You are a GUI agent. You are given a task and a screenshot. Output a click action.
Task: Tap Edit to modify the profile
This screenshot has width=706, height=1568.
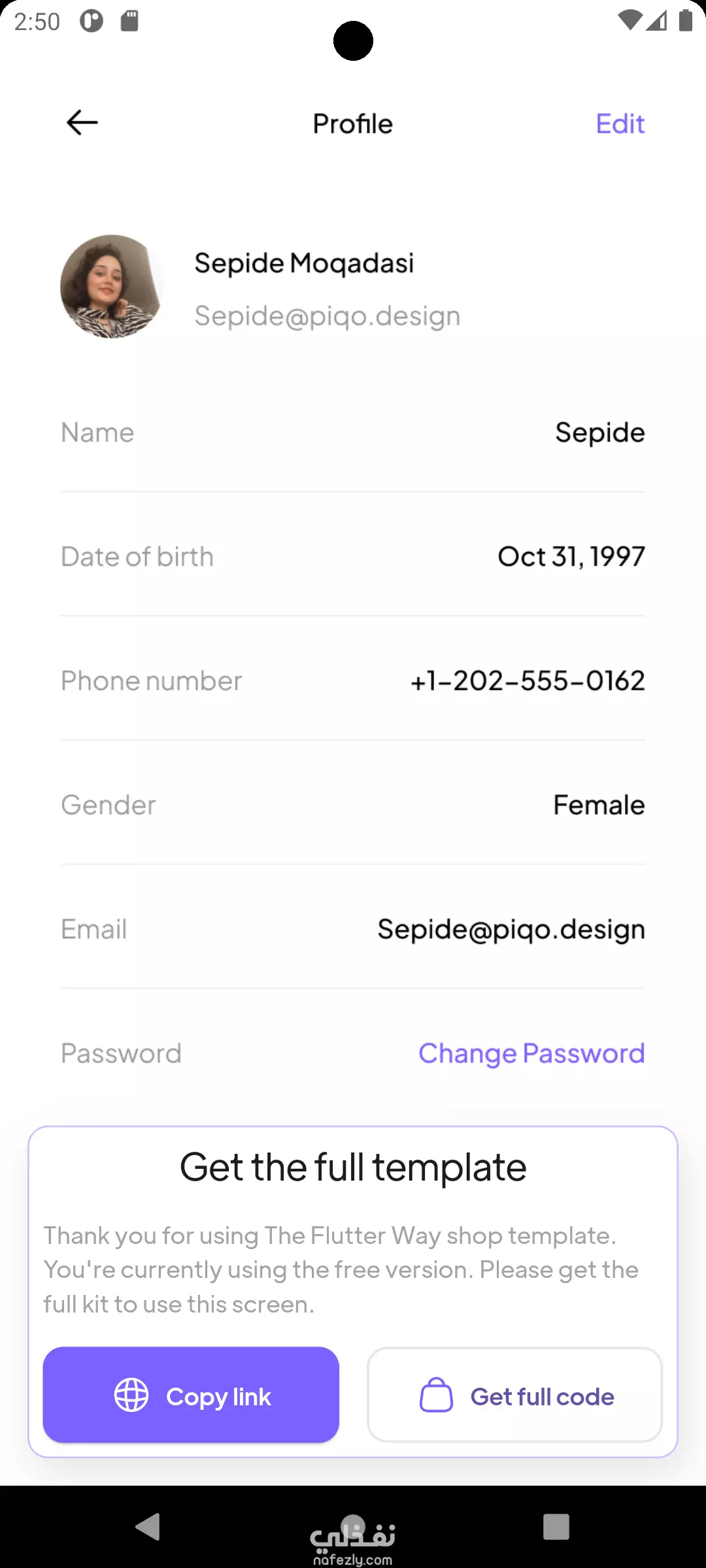620,123
